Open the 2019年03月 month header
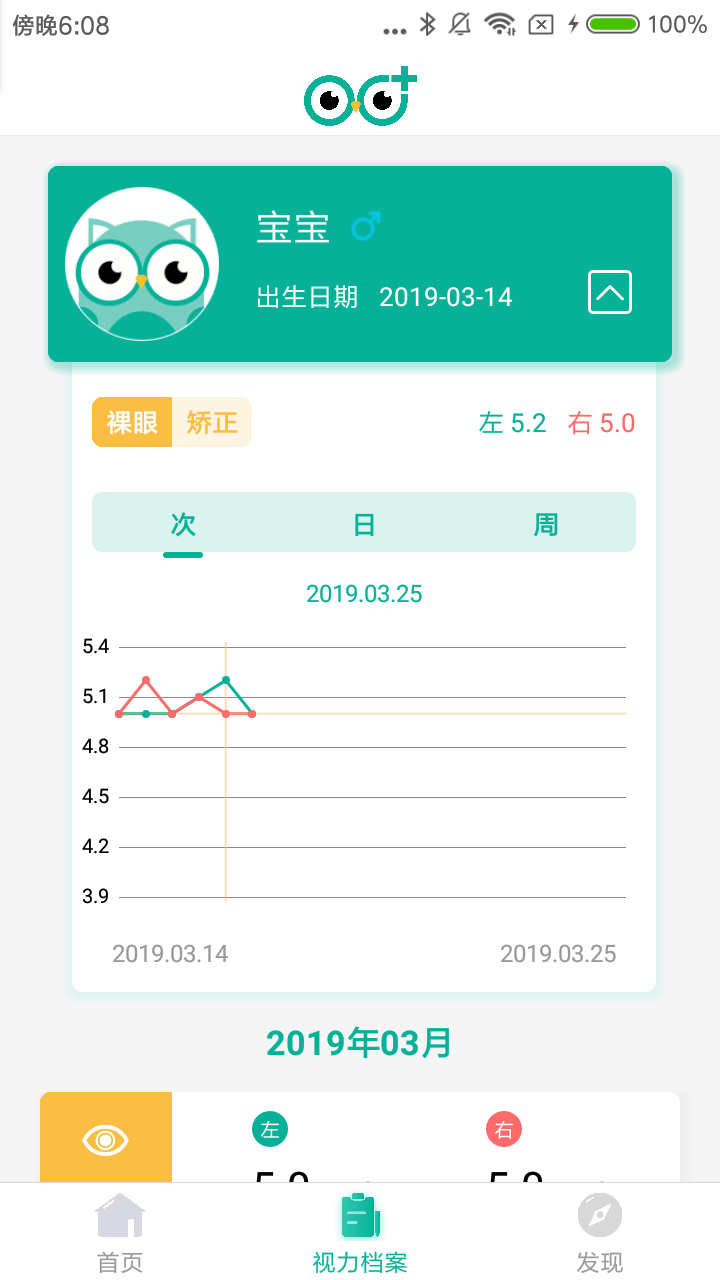The image size is (720, 1280). pyautogui.click(x=358, y=1041)
